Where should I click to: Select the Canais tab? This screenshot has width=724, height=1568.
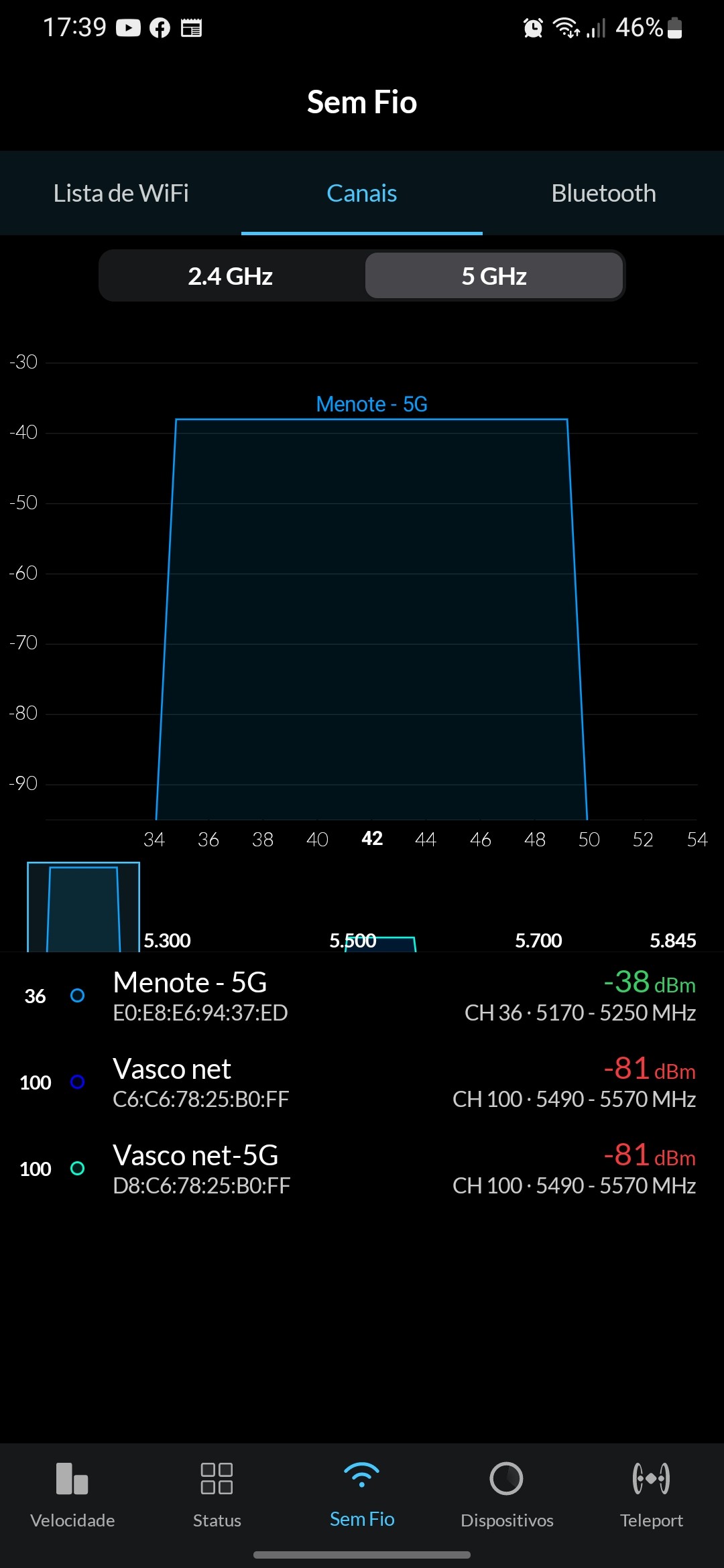coord(362,193)
